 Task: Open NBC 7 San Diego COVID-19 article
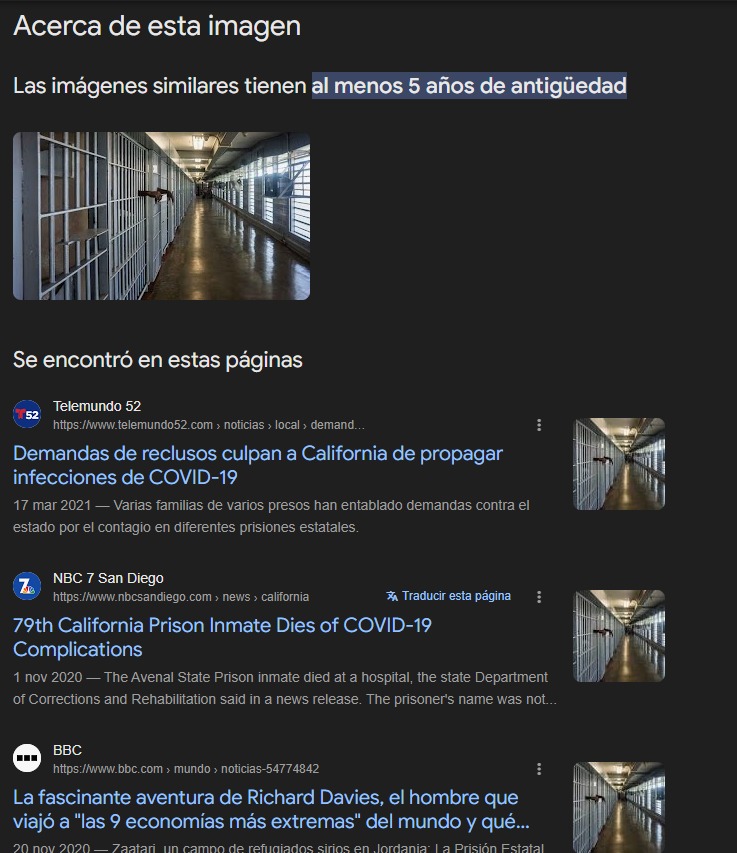(222, 637)
